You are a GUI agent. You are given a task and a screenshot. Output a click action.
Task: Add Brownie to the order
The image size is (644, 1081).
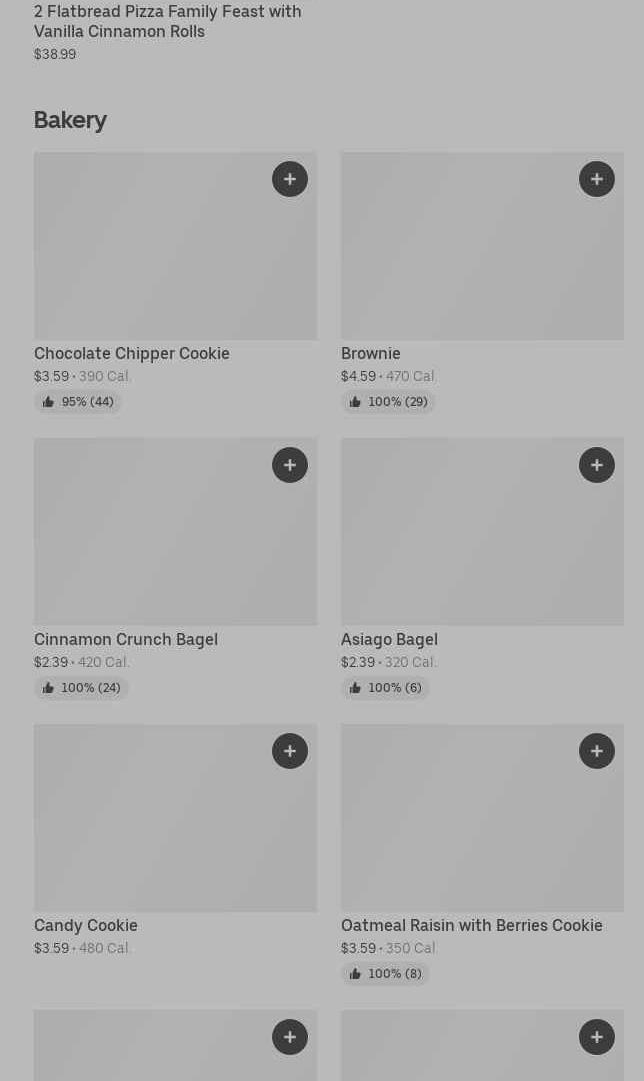click(596, 179)
